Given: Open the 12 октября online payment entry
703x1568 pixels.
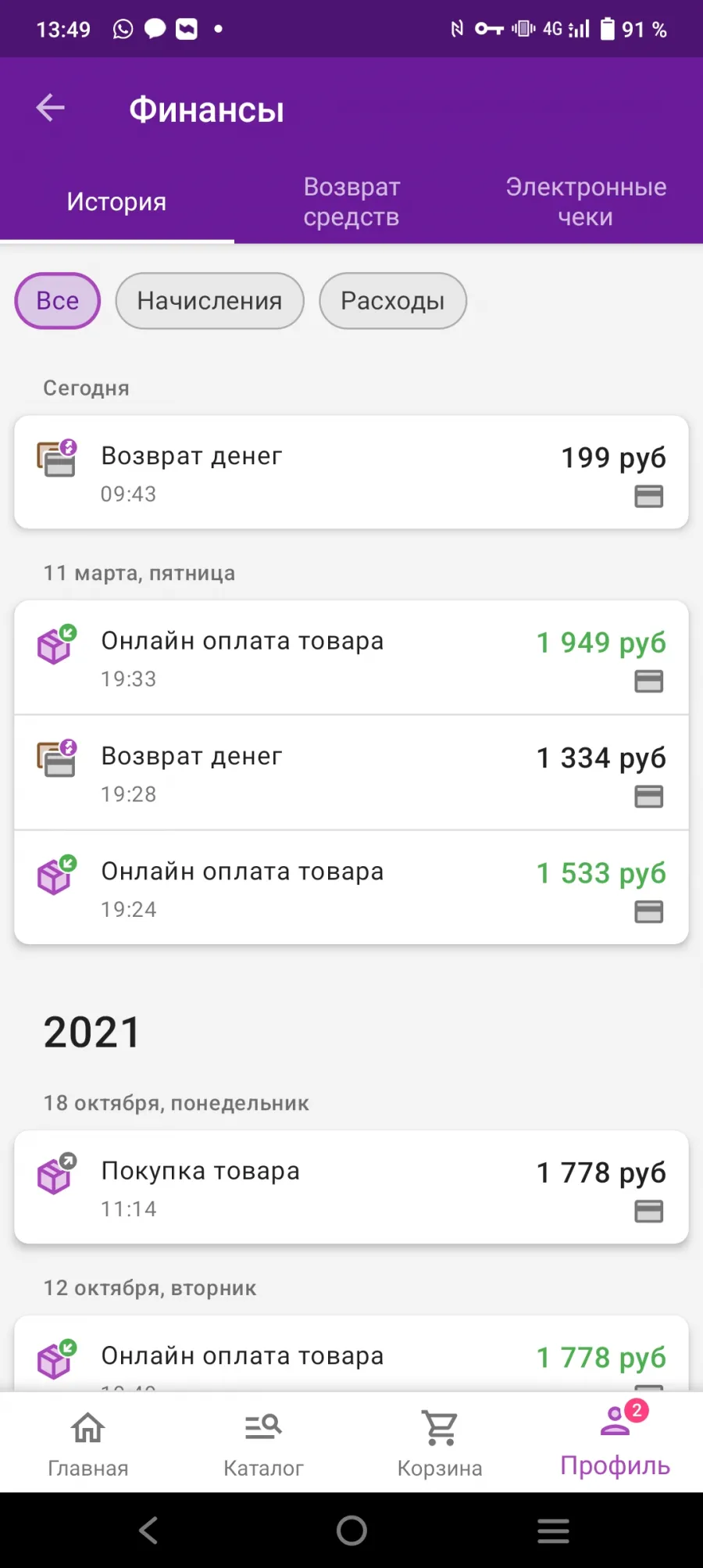Looking at the screenshot, I should (x=351, y=1354).
